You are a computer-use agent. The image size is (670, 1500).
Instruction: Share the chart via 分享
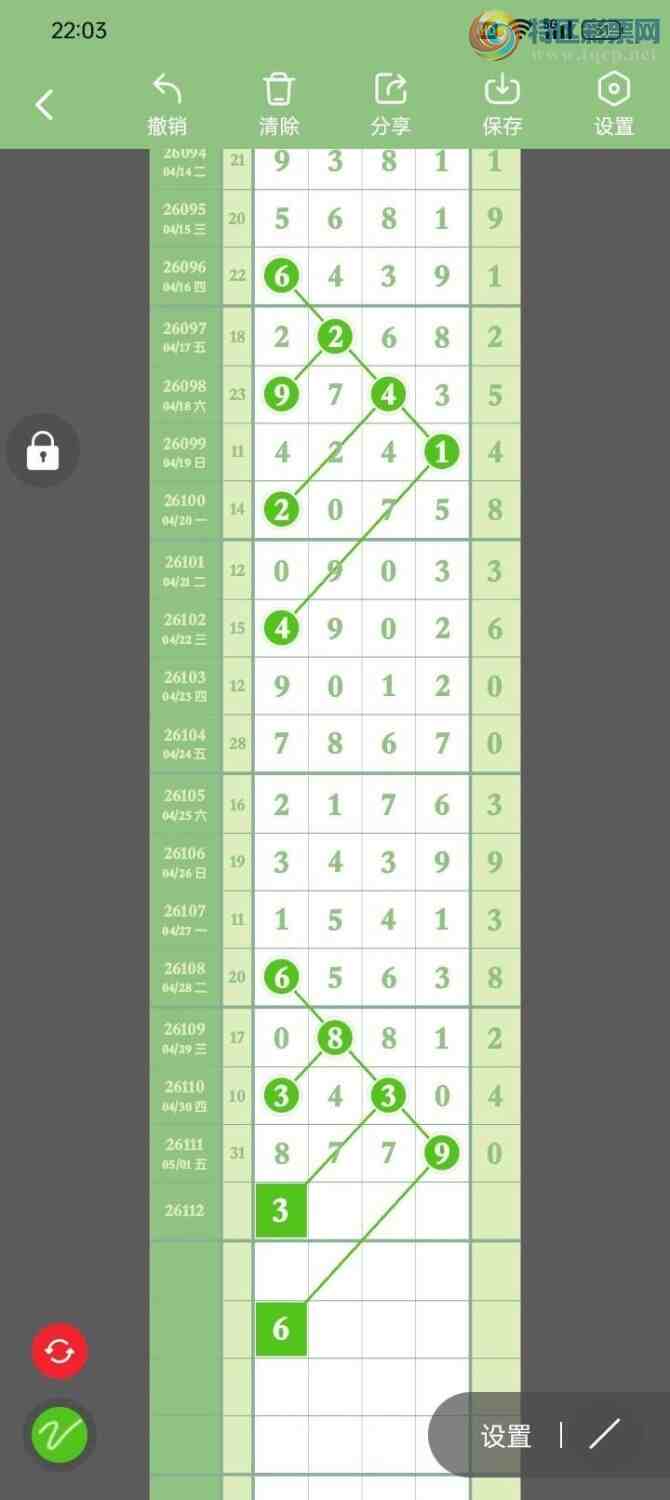[390, 105]
